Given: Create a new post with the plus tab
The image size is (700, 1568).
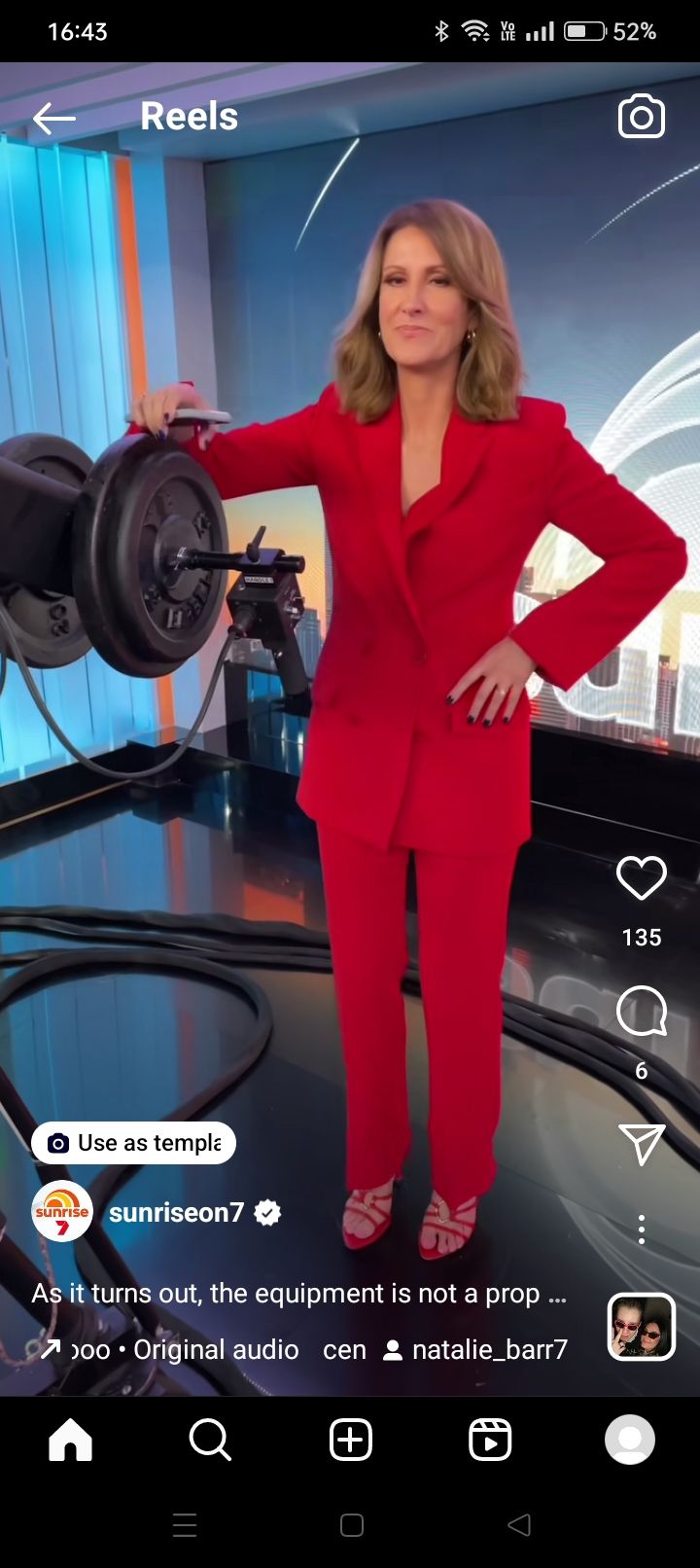Looking at the screenshot, I should pos(351,1440).
